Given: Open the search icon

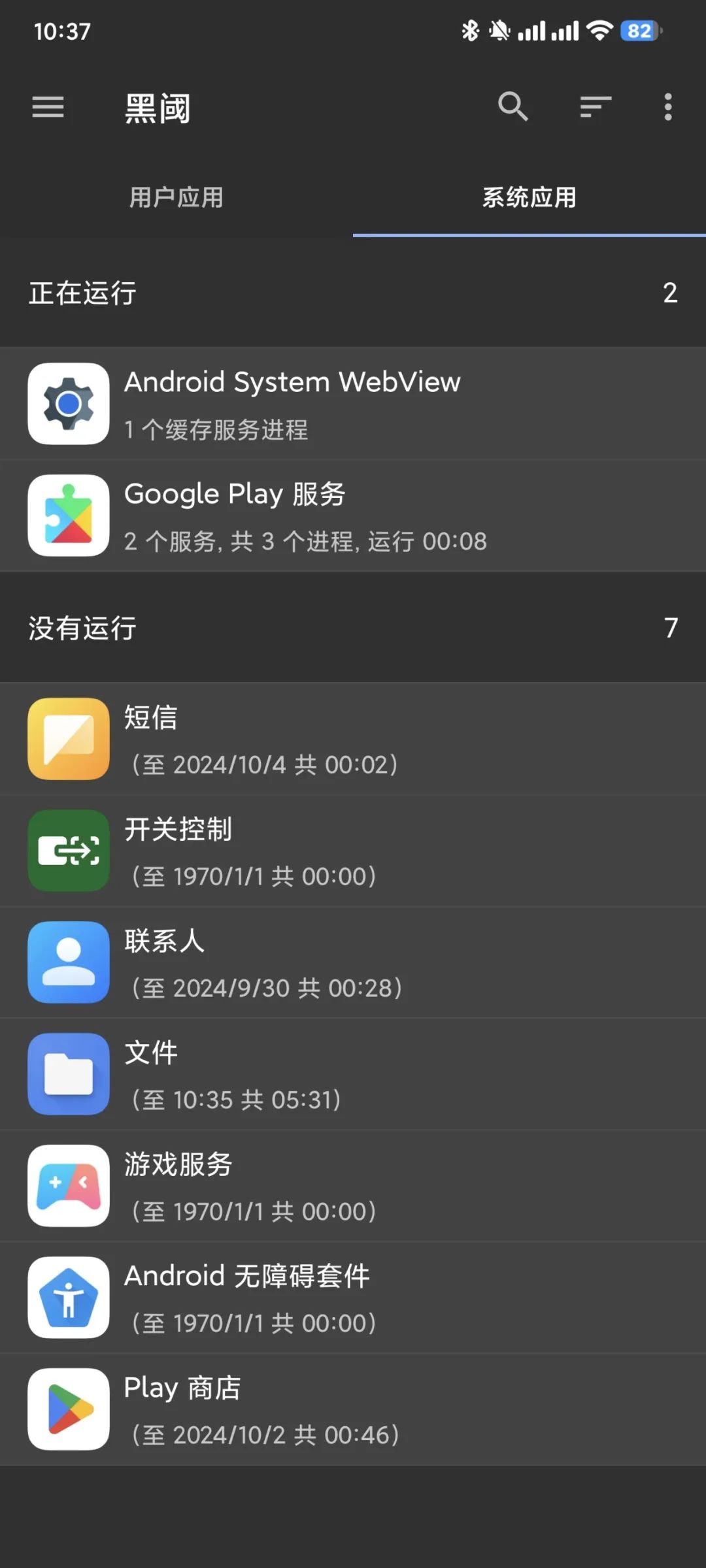Looking at the screenshot, I should 513,106.
